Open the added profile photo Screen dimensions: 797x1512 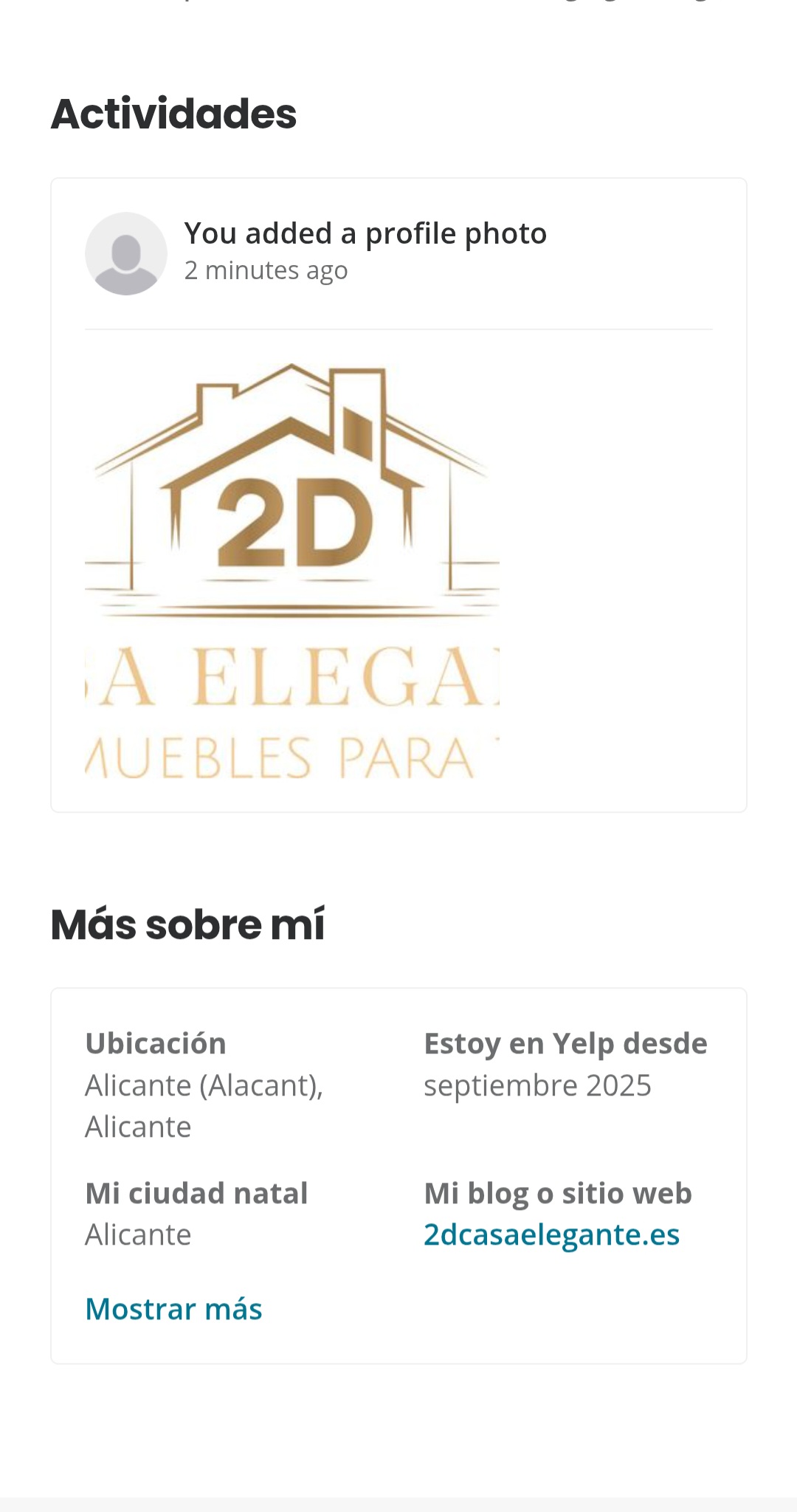click(x=292, y=570)
